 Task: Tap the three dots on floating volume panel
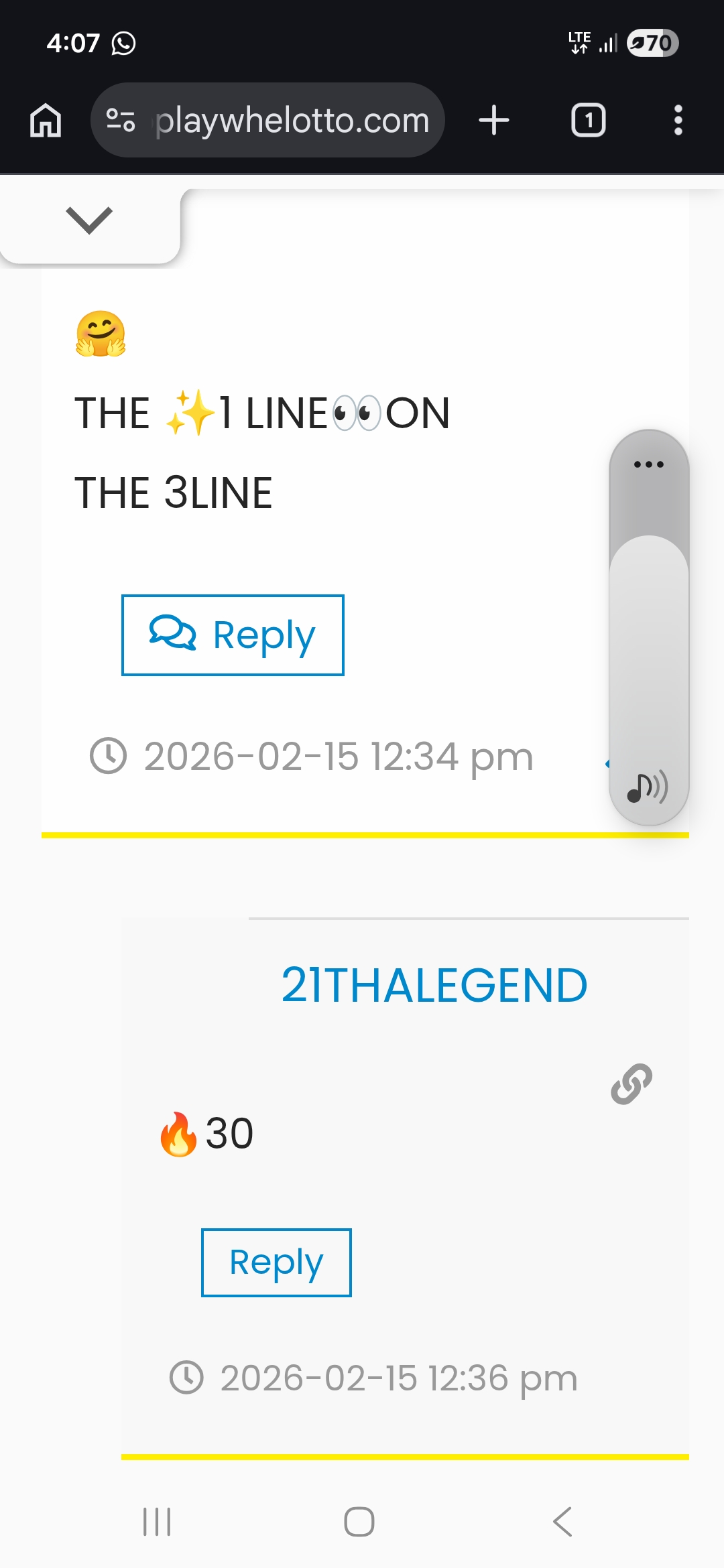pyautogui.click(x=648, y=464)
